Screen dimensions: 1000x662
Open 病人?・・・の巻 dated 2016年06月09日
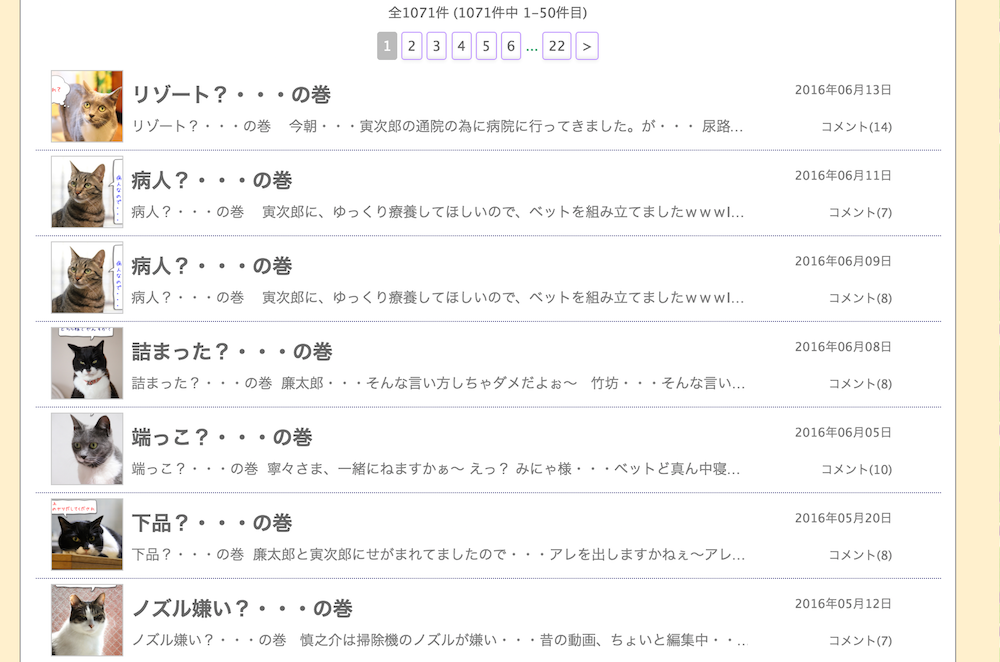coord(212,266)
